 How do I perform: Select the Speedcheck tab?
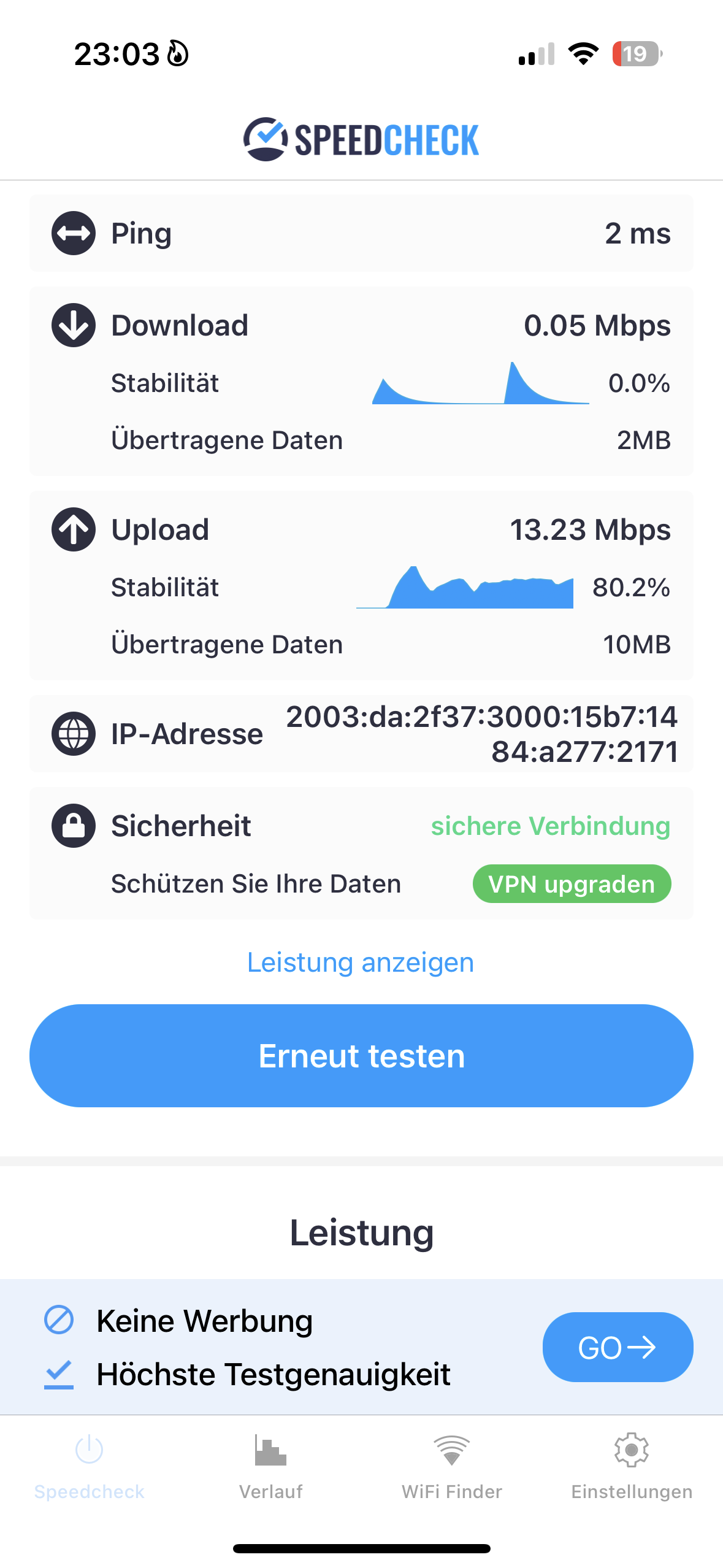pos(90,1466)
